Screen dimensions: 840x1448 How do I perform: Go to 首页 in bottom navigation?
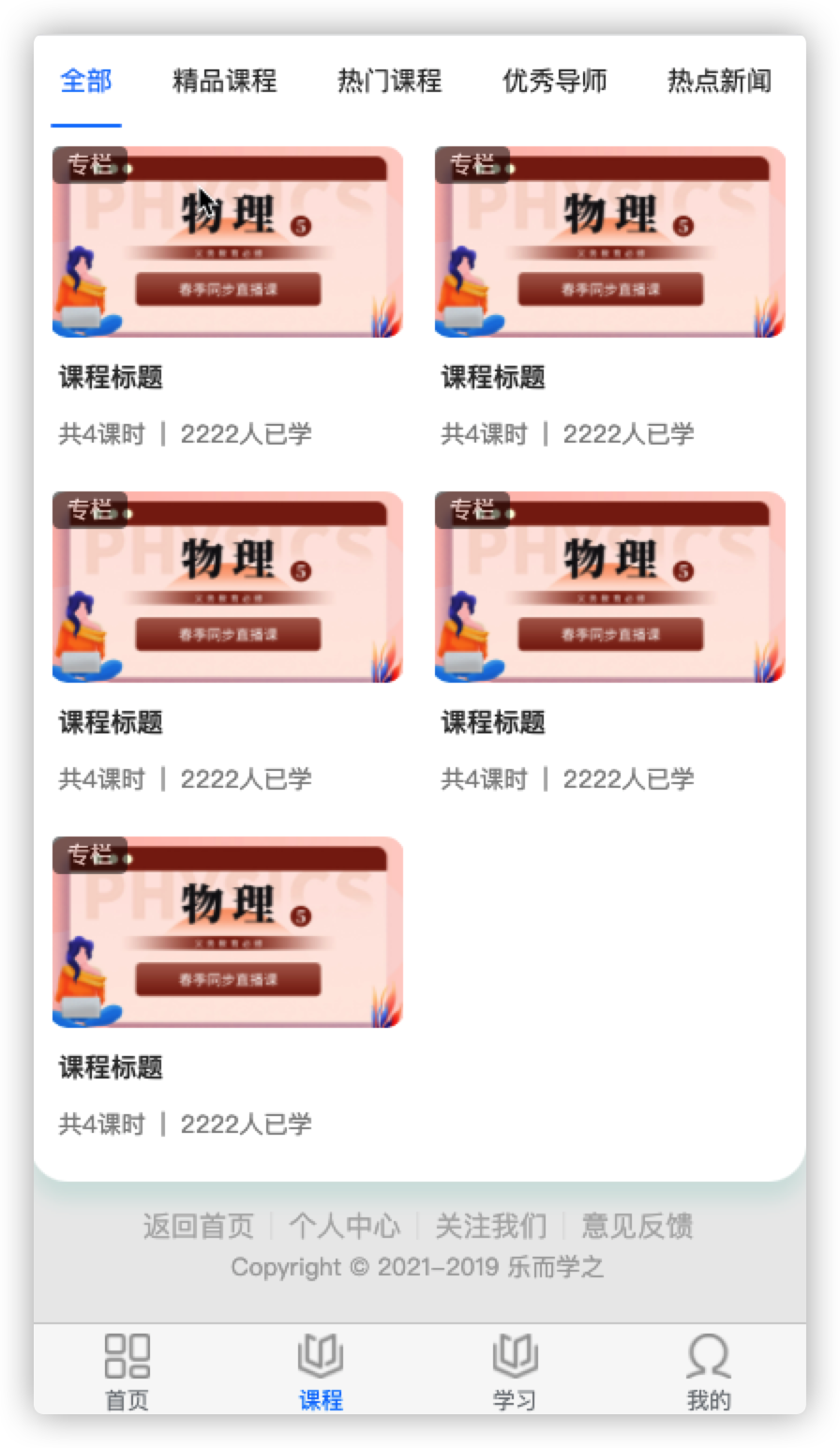(x=127, y=1372)
